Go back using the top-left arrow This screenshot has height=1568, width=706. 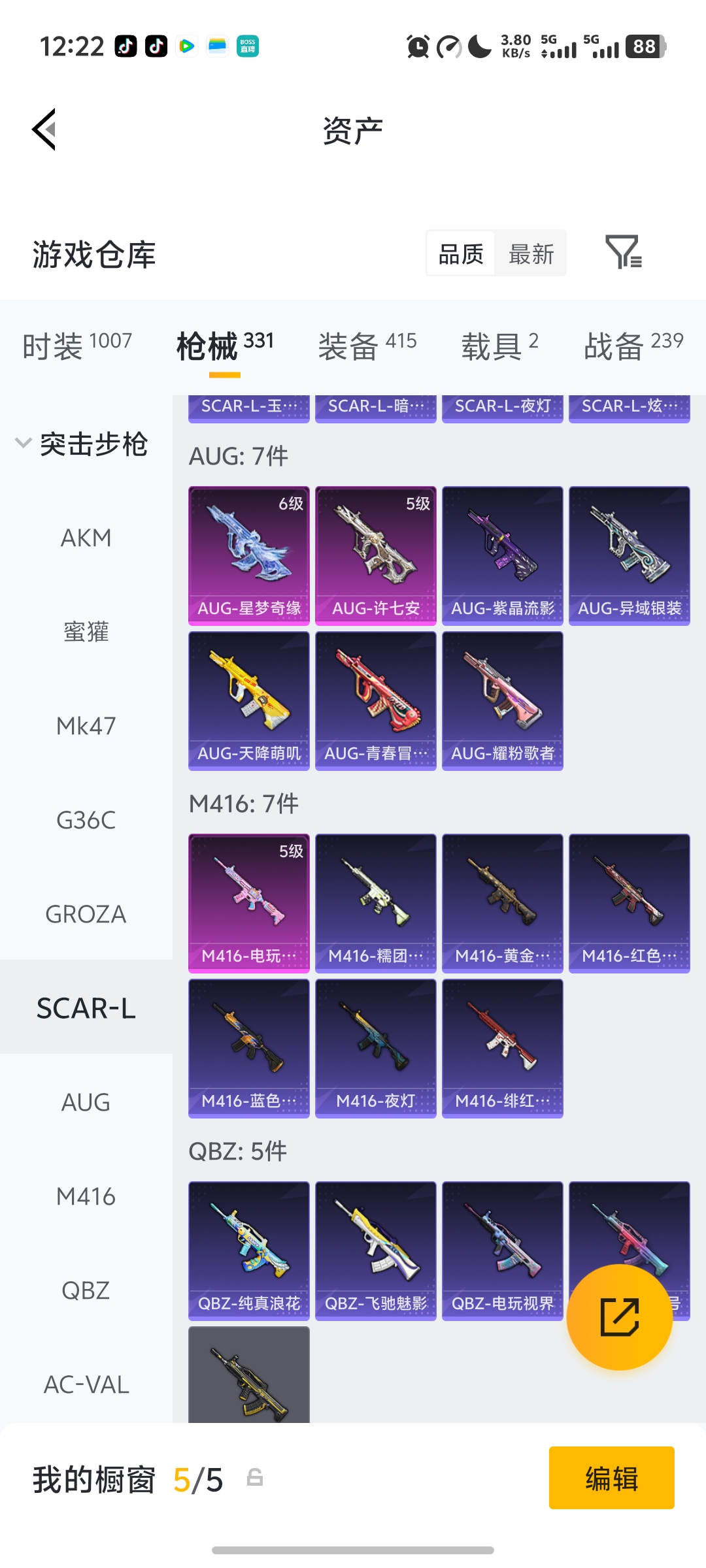pos(44,129)
